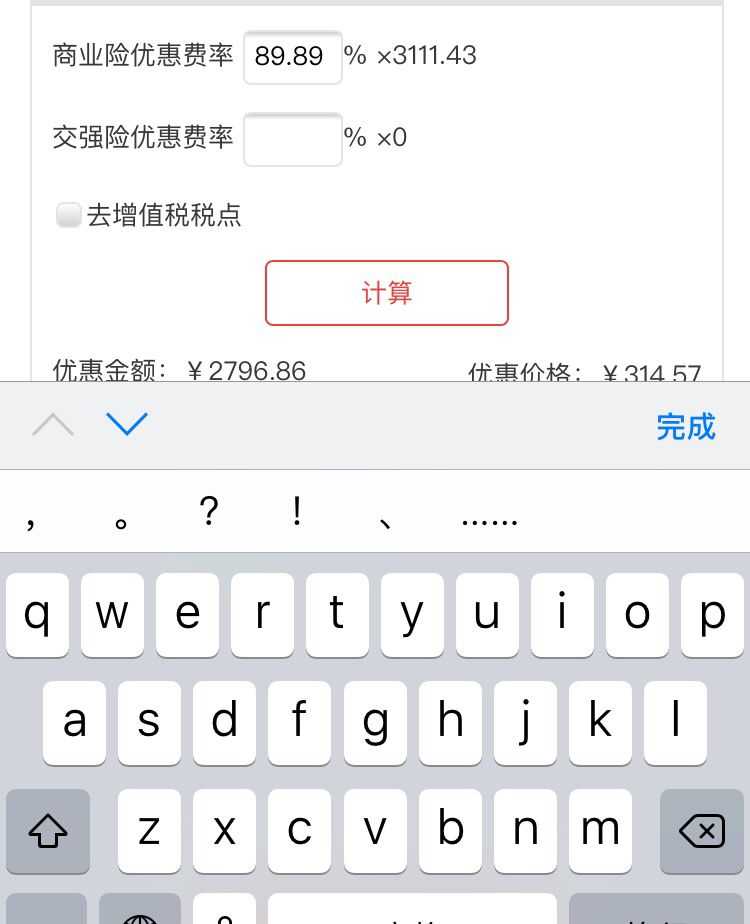
Task: Tap the exclamation mark key
Action: click(296, 513)
